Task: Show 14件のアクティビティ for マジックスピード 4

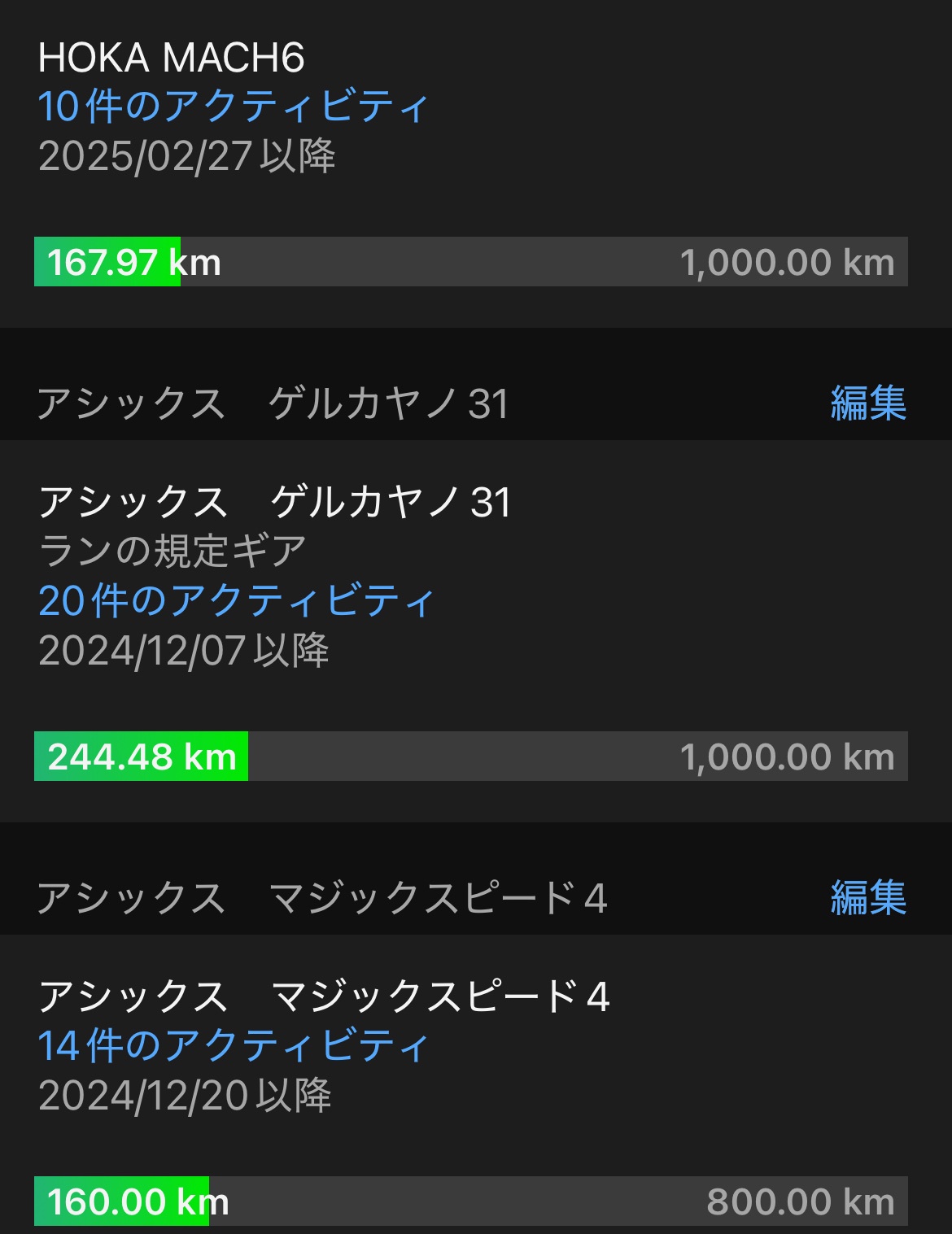Action: 233,1045
